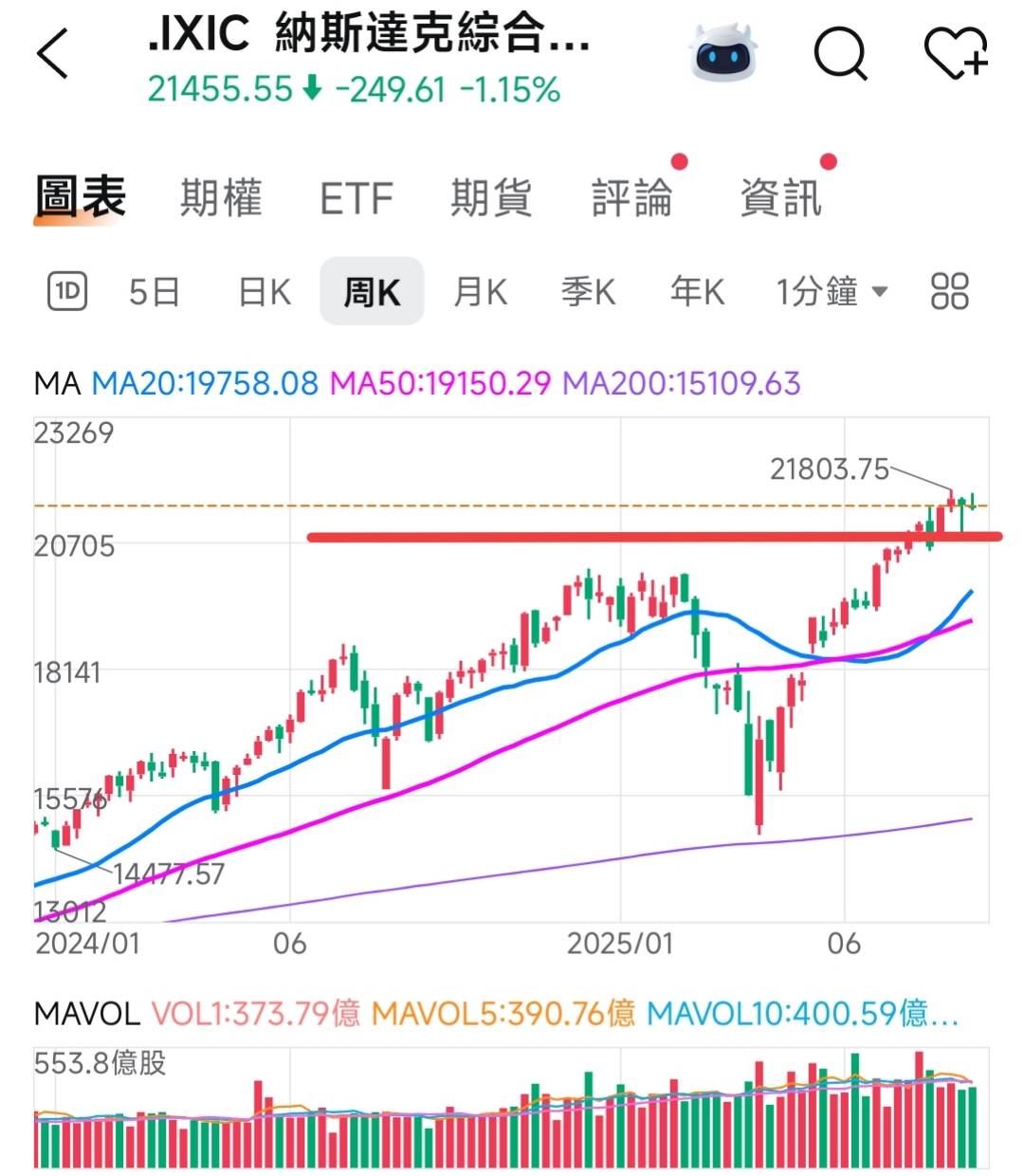Switch chart to 季K
This screenshot has width=1024, height=1176.
pyautogui.click(x=588, y=291)
